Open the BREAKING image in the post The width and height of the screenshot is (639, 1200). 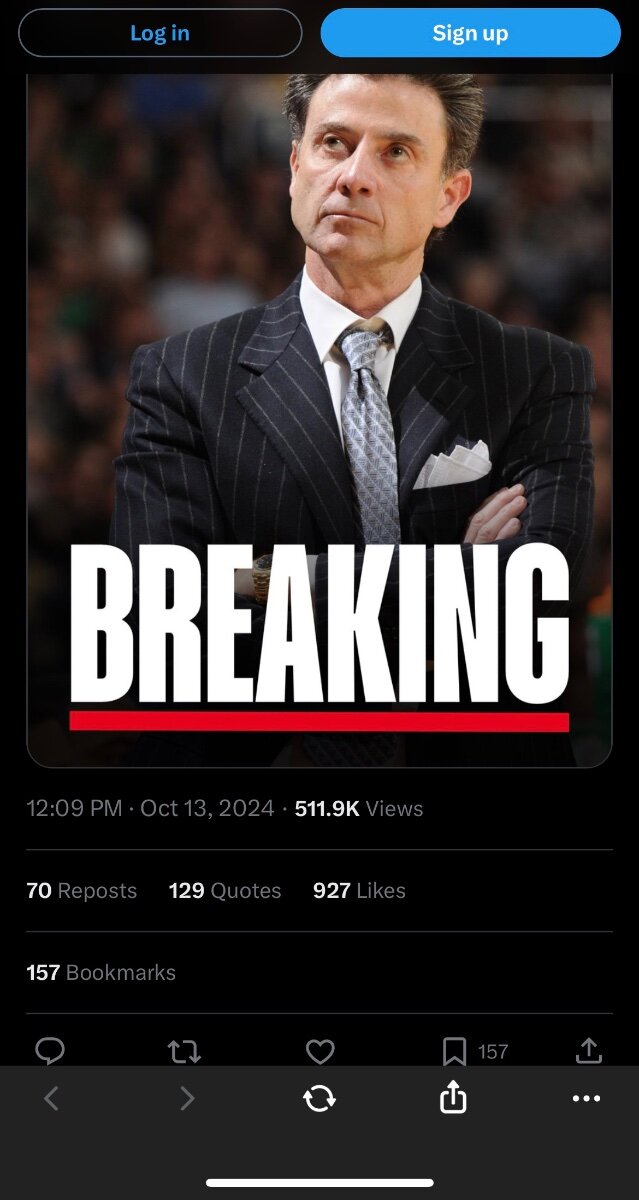[319, 420]
